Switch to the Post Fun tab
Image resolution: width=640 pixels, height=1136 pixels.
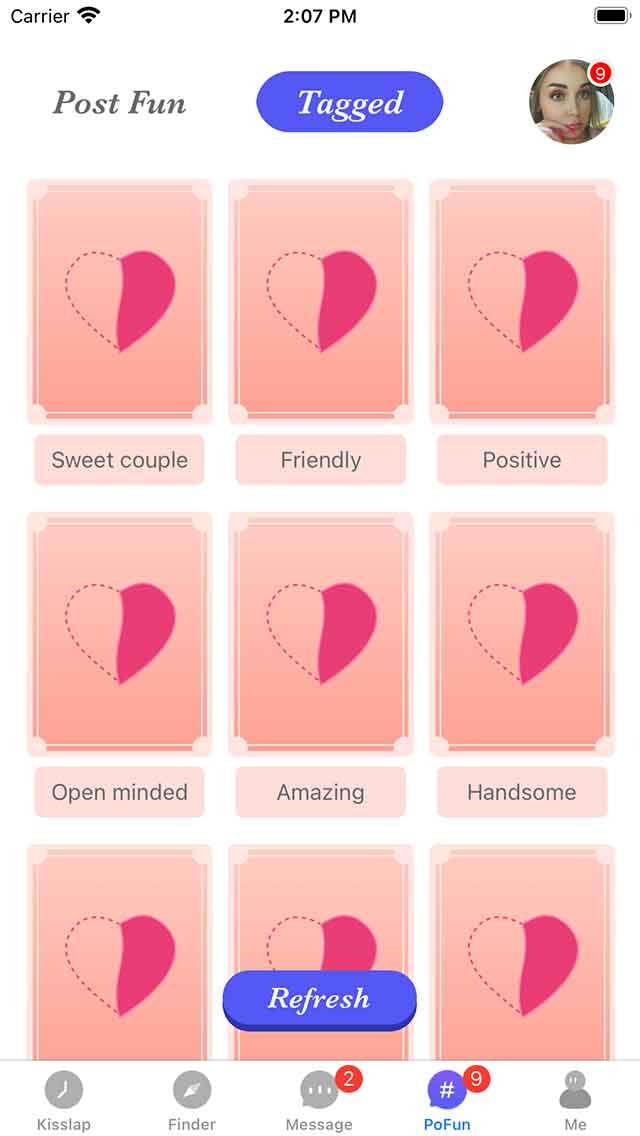pos(119,103)
